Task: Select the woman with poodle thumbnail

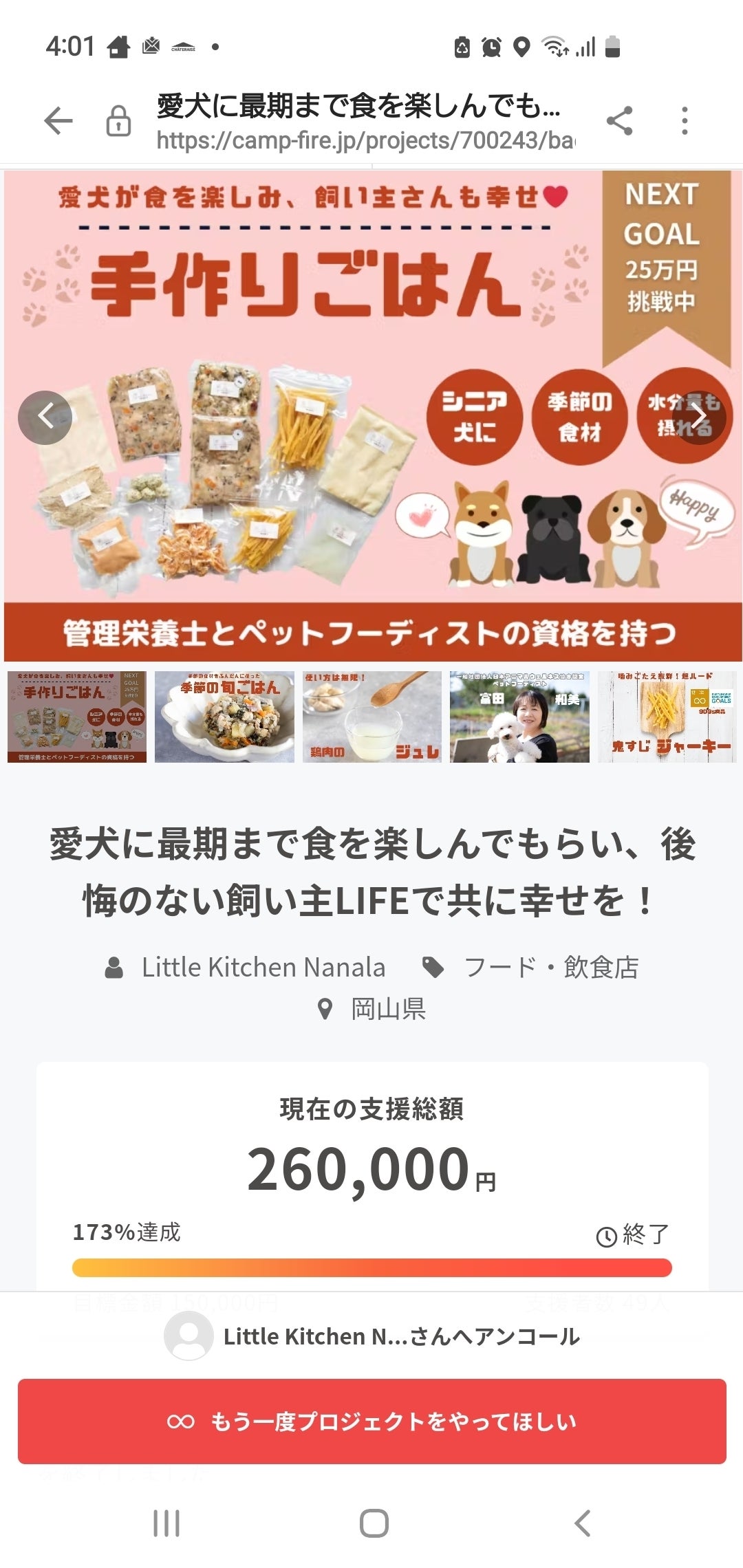Action: [x=519, y=717]
